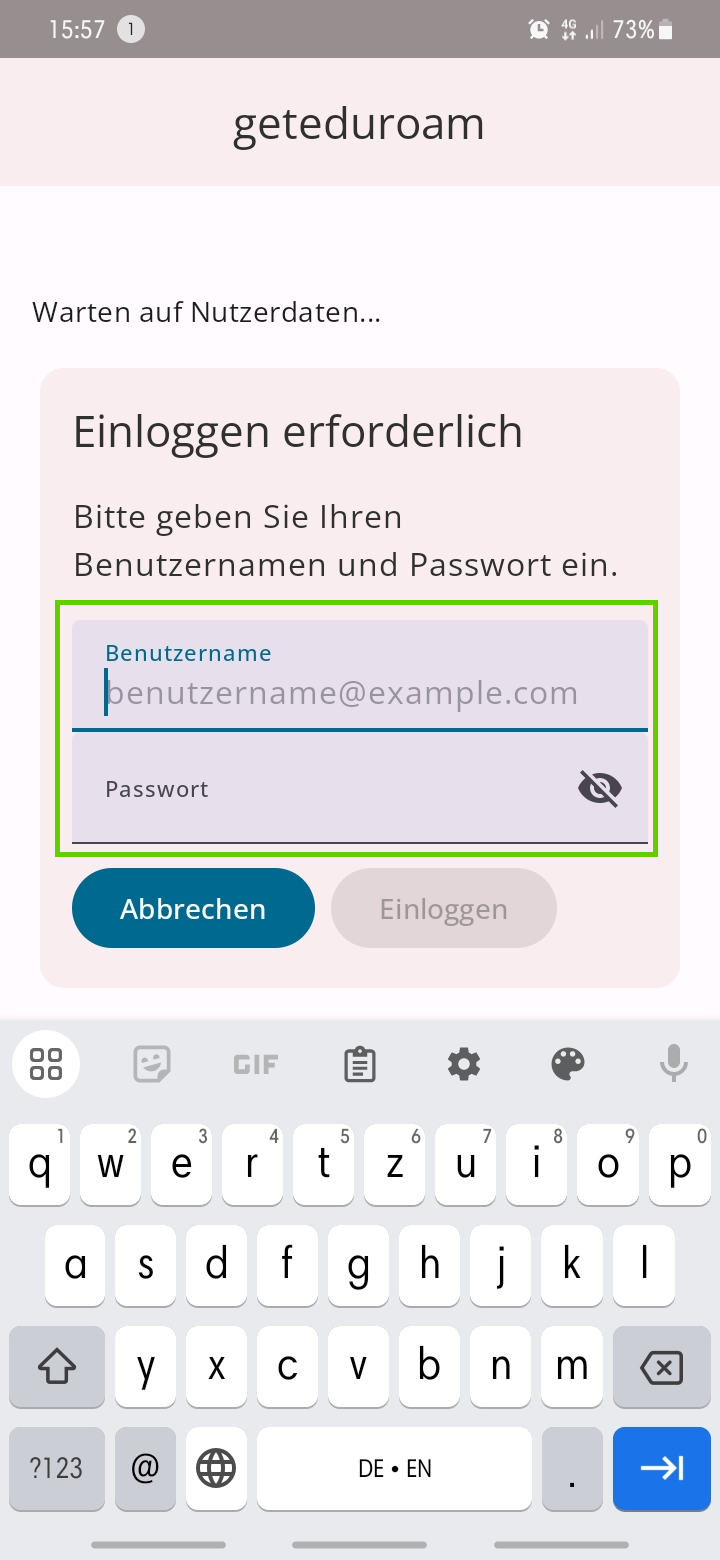
Task: Open keyboard clipboard icon
Action: coord(359,1064)
